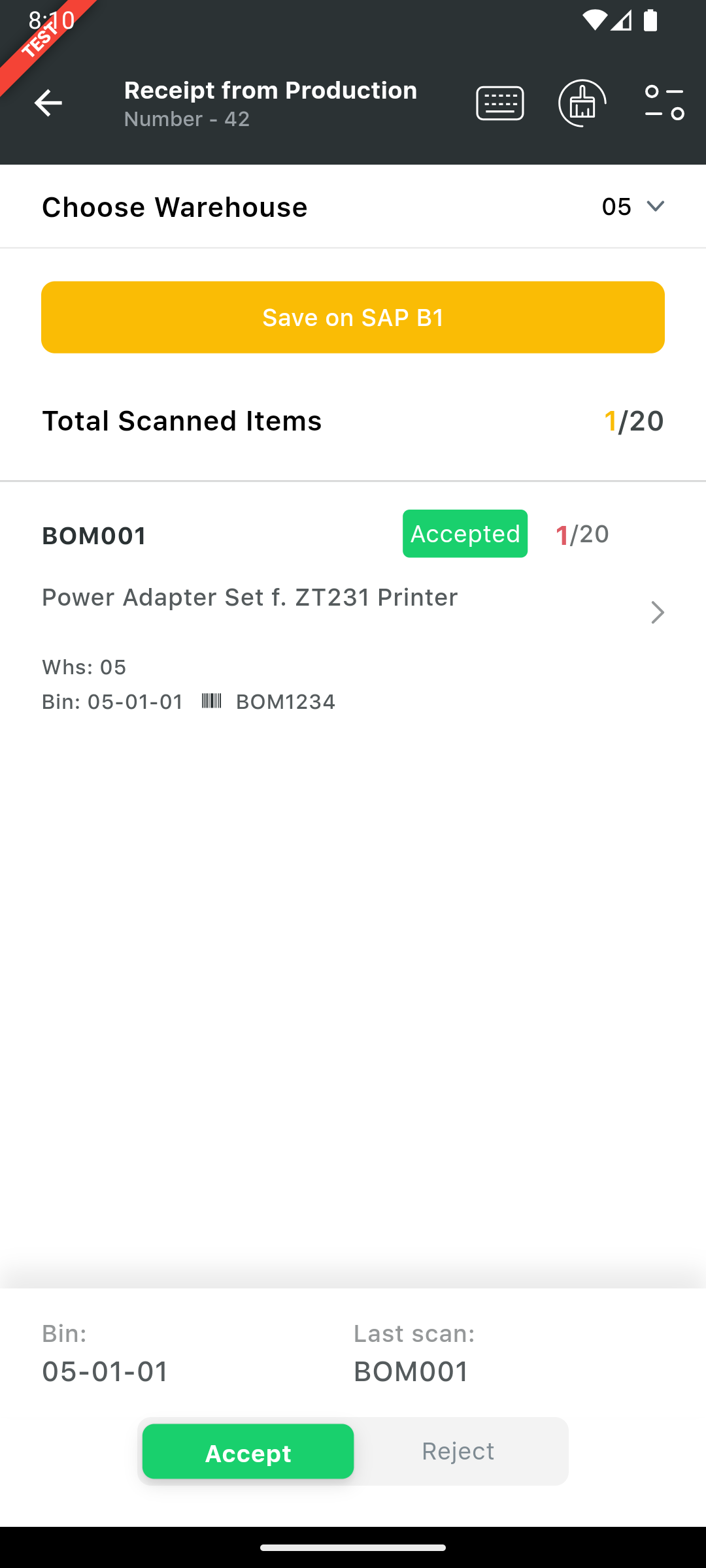Open the on-screen keyboard icon
Image resolution: width=706 pixels, height=1568 pixels.
tap(499, 103)
